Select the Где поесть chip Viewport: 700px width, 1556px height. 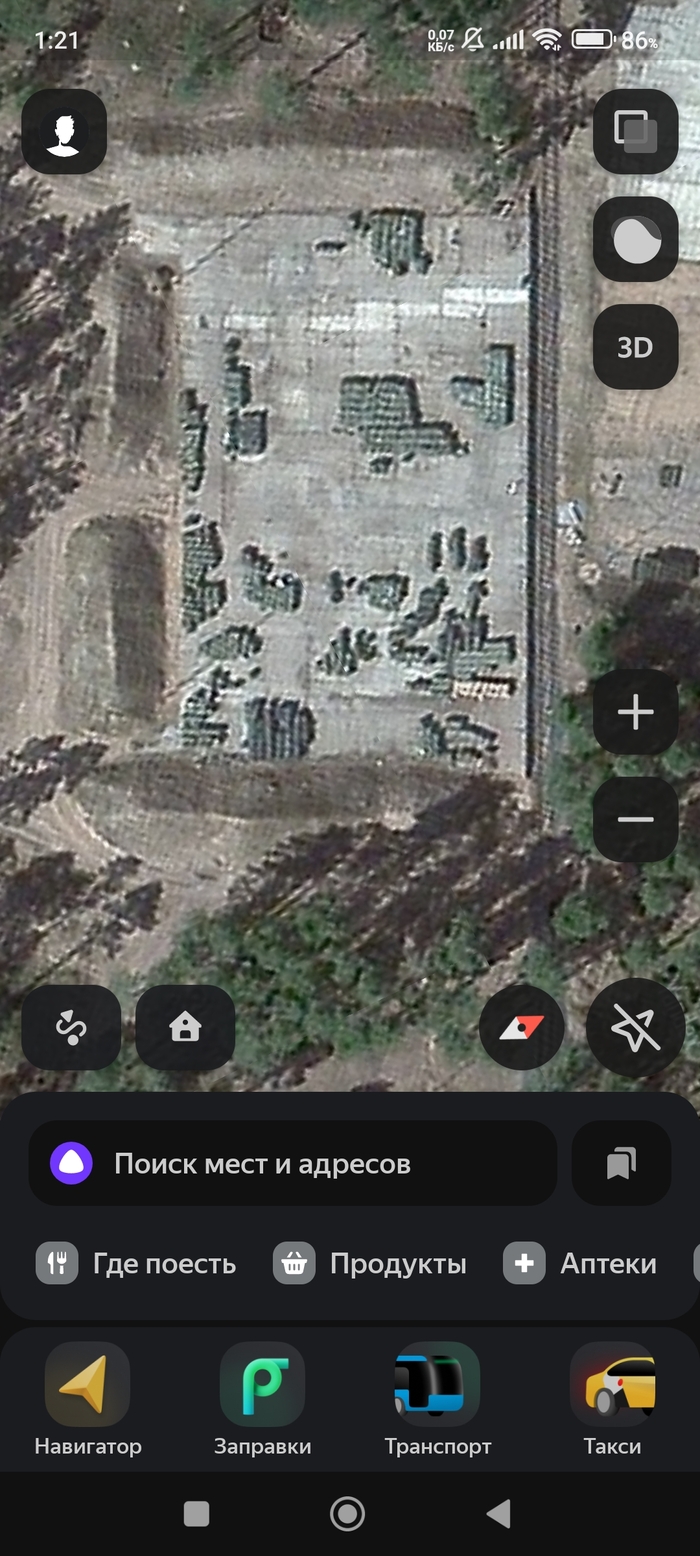tap(138, 1264)
